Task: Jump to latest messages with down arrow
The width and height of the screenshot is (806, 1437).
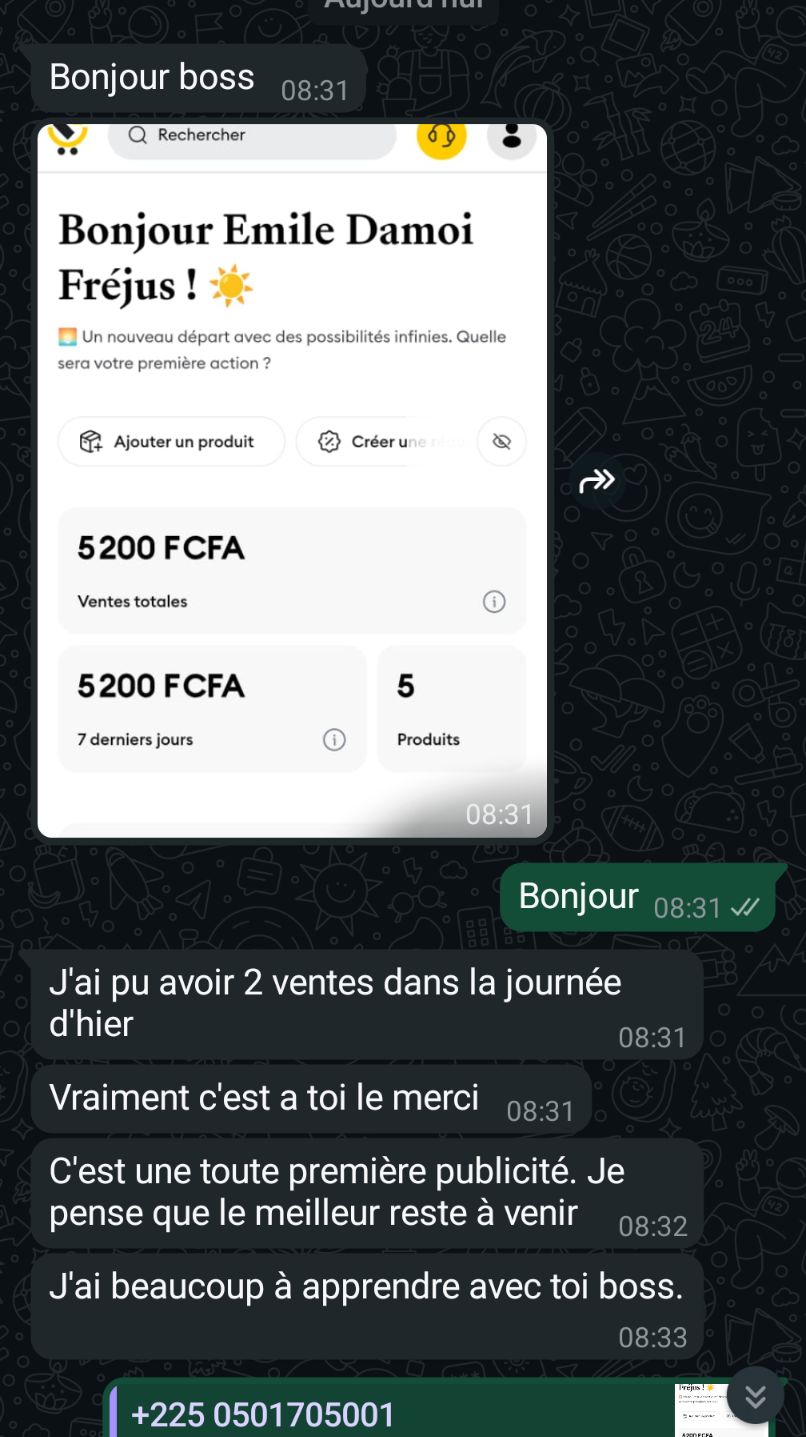Action: (755, 1395)
